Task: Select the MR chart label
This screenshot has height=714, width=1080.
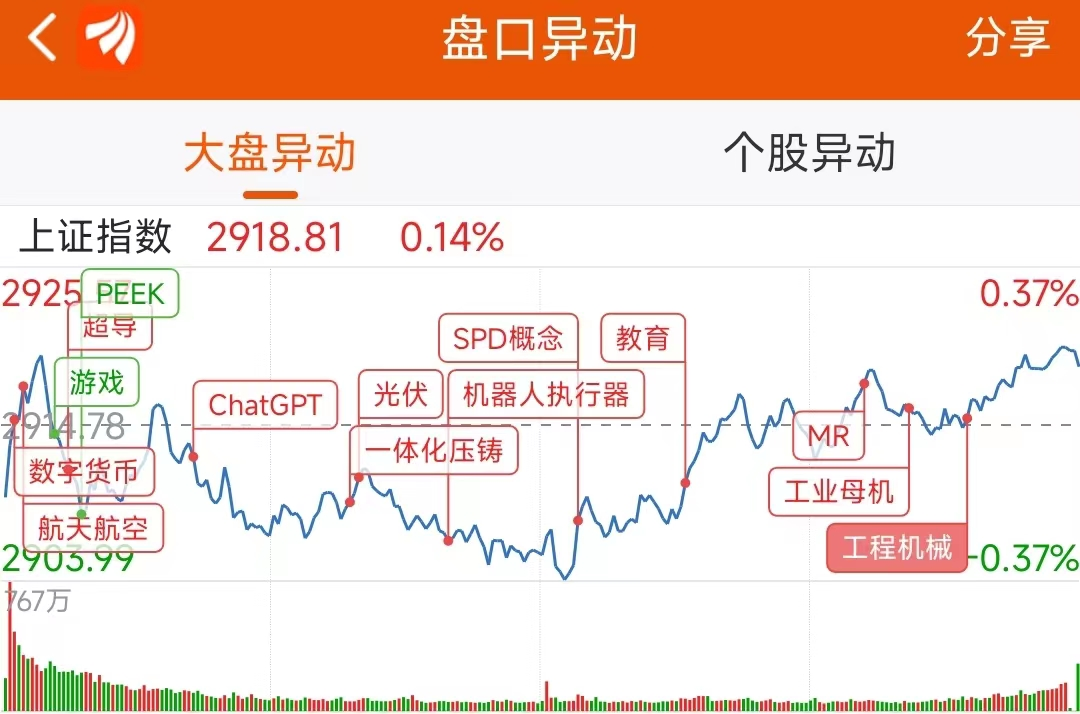Action: (828, 436)
